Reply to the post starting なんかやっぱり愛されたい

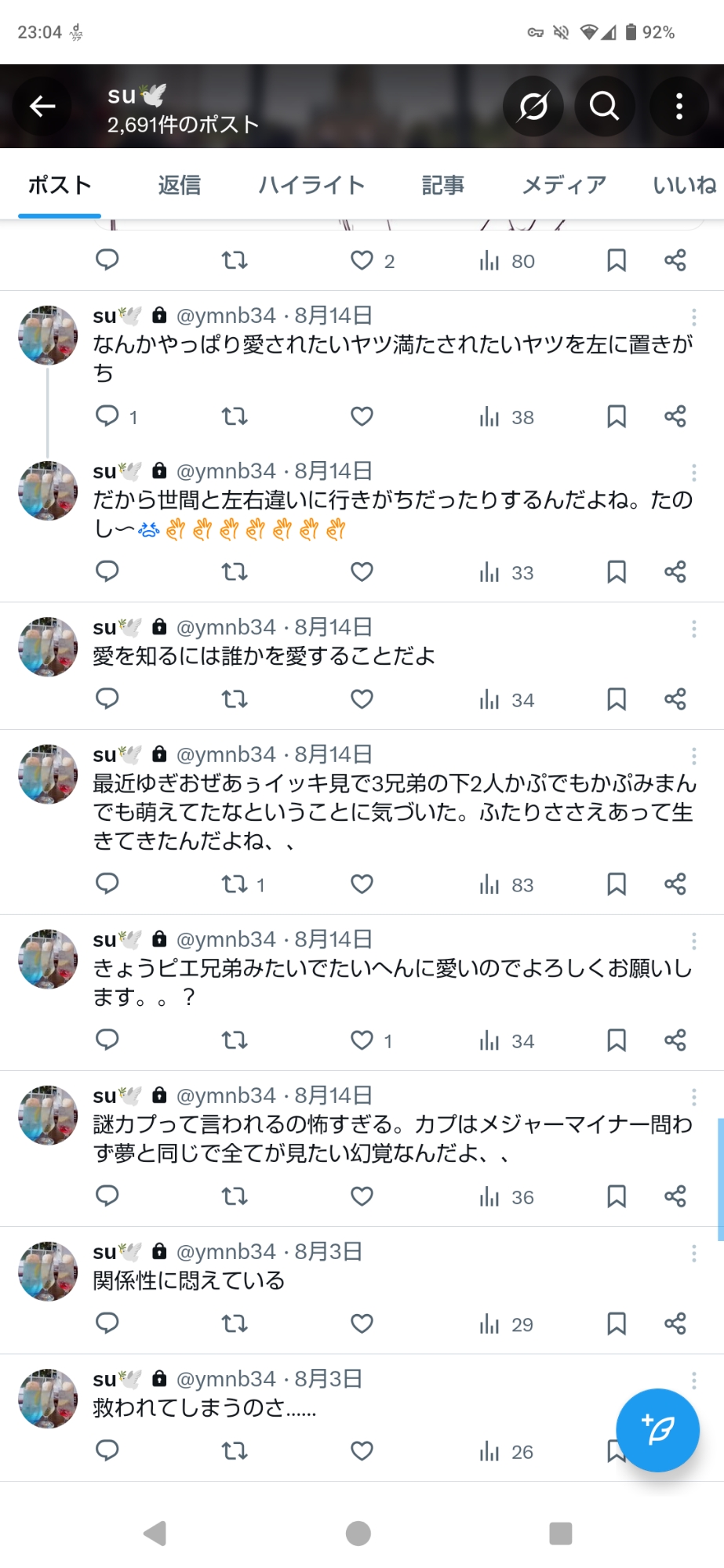(107, 416)
